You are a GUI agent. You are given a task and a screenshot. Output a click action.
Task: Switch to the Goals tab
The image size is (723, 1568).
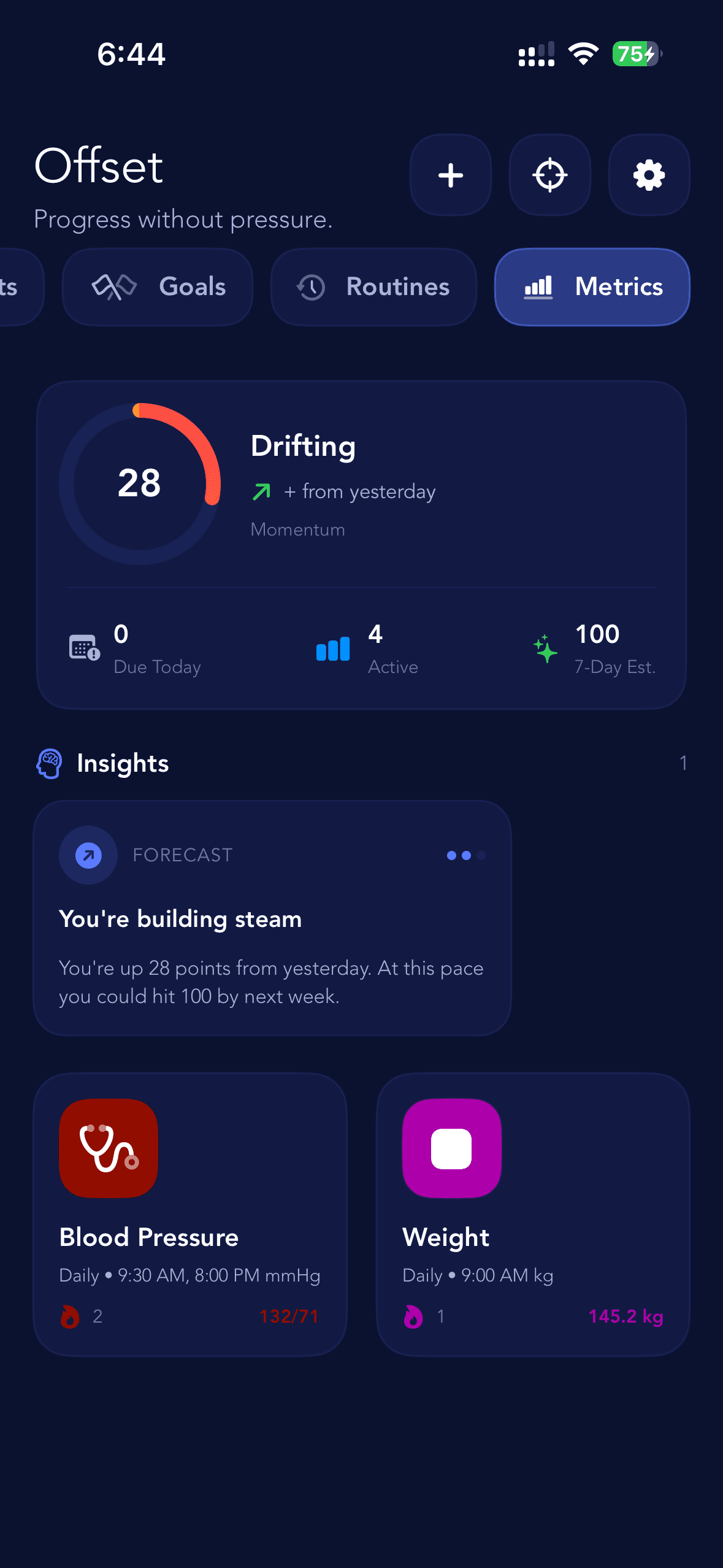tap(158, 287)
